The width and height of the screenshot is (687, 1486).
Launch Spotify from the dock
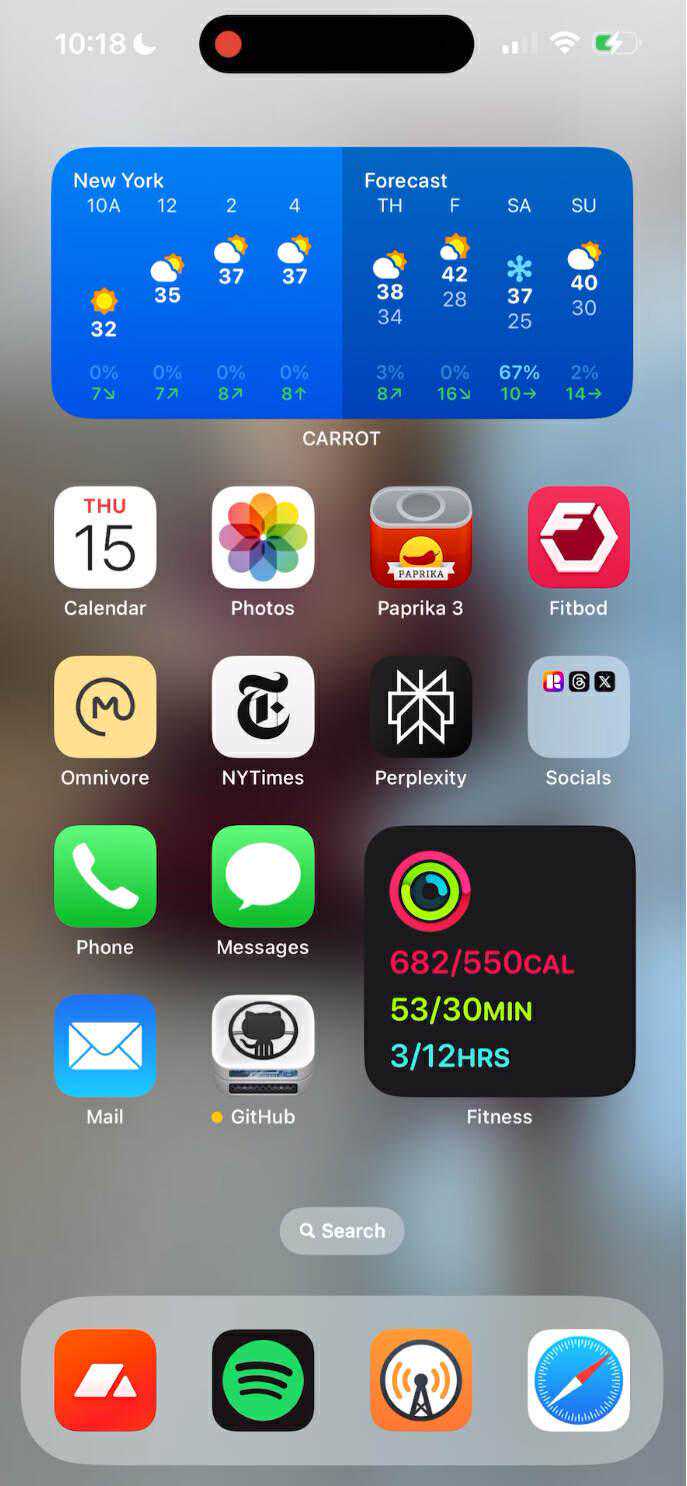pyautogui.click(x=263, y=1380)
